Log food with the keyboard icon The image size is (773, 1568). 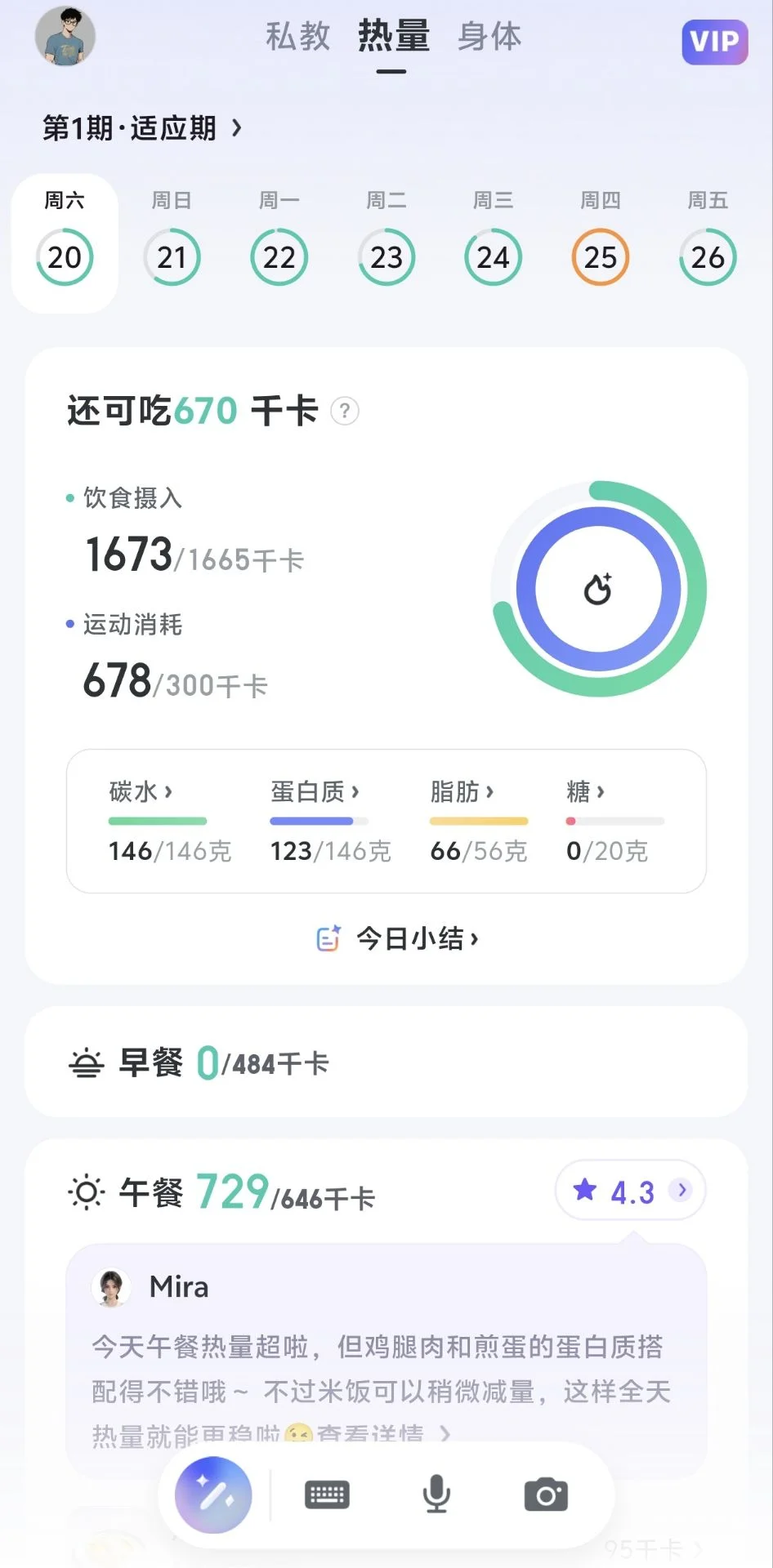[327, 1494]
